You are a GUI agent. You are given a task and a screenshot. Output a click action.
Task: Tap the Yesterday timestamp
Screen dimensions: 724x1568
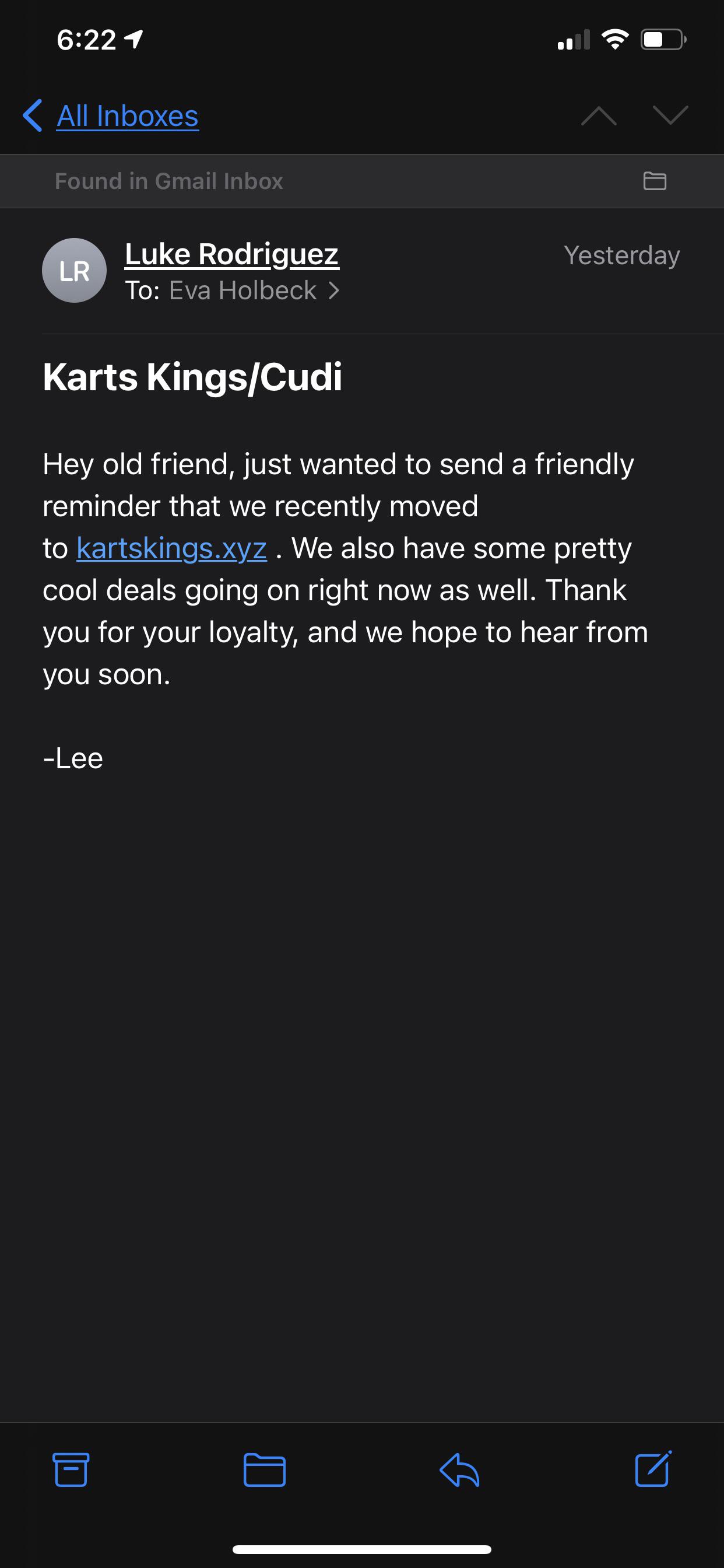click(x=623, y=256)
